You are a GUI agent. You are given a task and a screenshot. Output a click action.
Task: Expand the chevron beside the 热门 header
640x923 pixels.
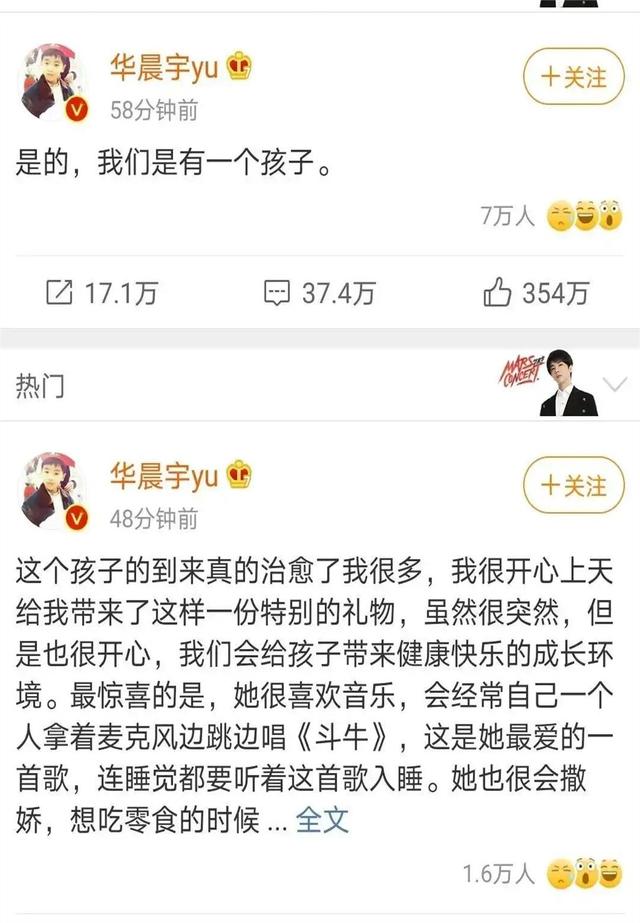coord(615,383)
